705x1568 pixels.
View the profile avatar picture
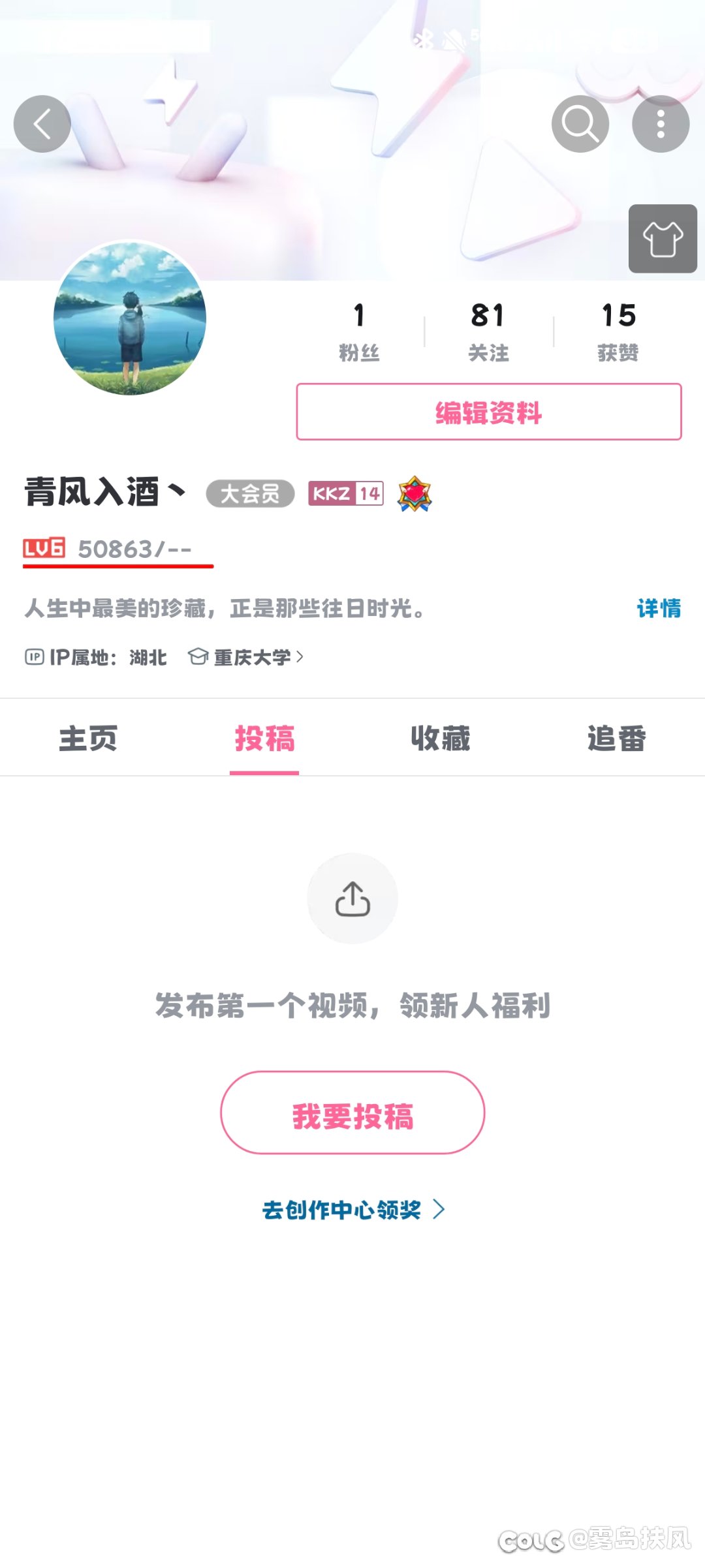130,318
